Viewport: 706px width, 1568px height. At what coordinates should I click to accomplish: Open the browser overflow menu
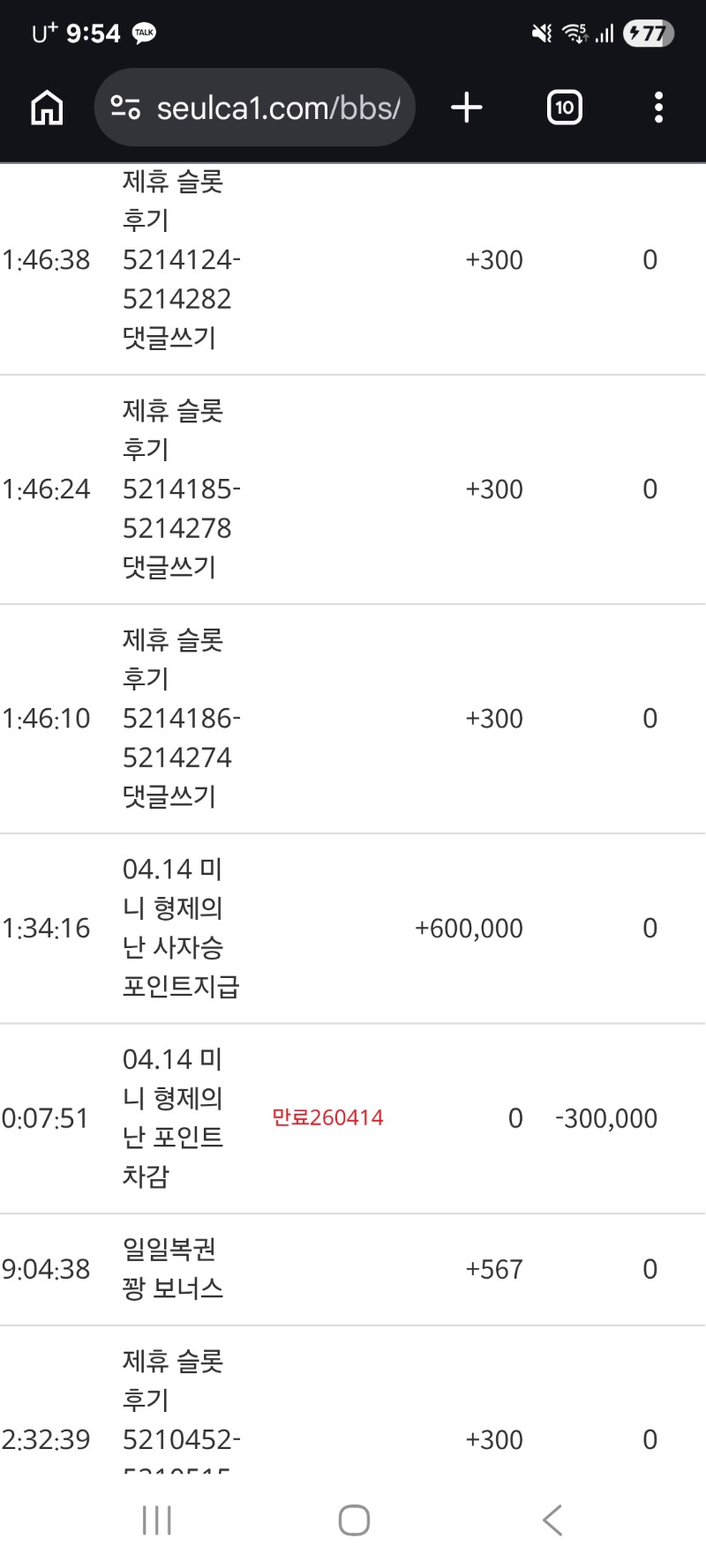click(658, 108)
